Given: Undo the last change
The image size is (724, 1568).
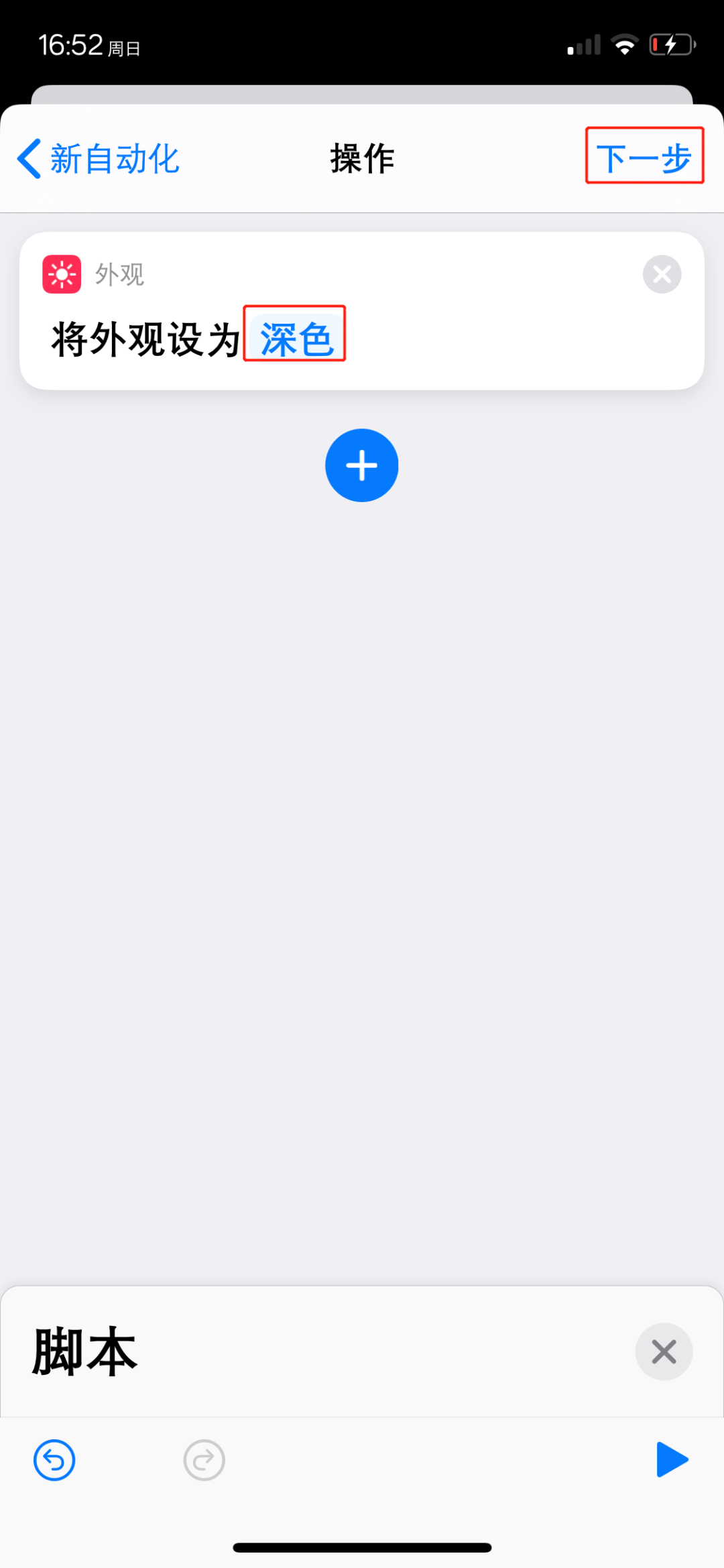Looking at the screenshot, I should coord(54,1459).
